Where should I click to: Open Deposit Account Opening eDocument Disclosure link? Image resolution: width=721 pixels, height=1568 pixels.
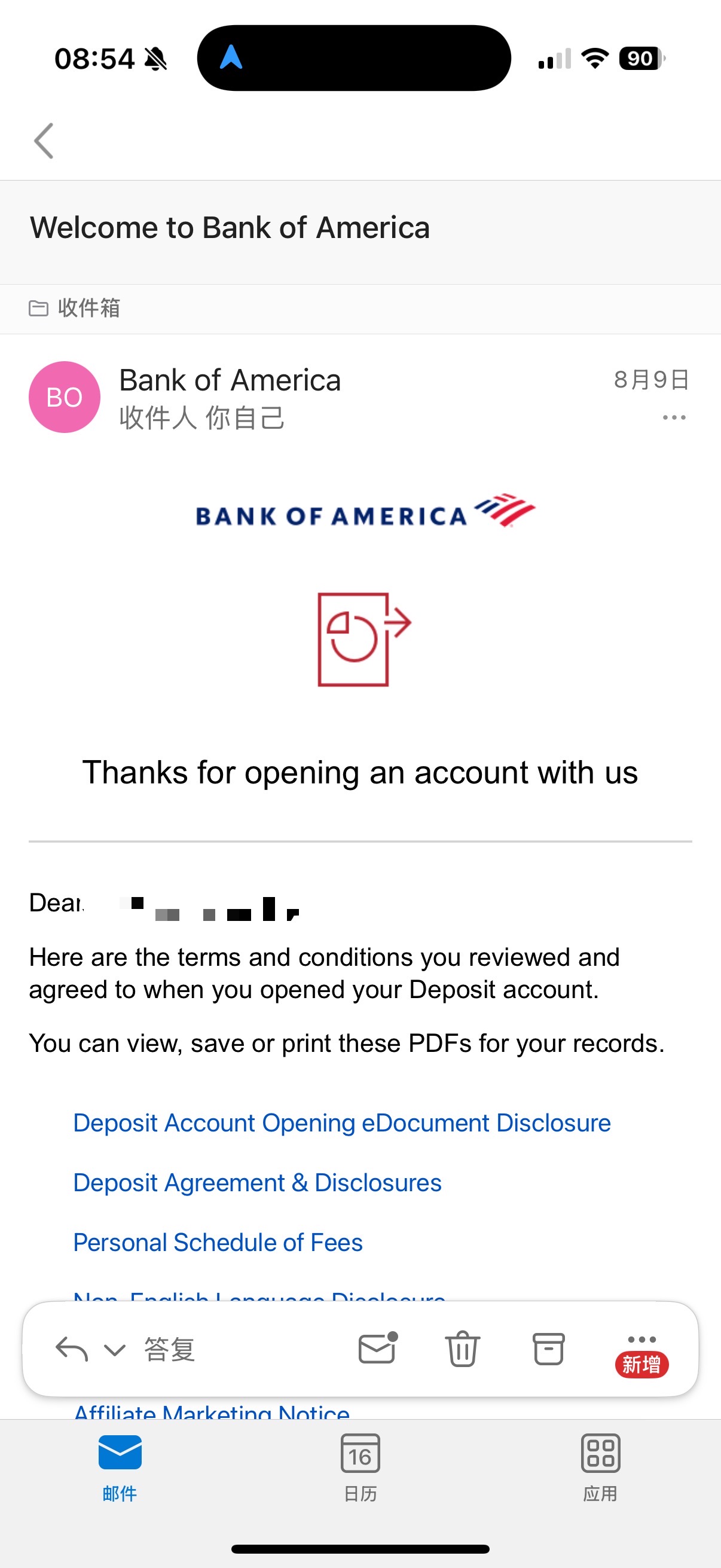pos(341,1123)
